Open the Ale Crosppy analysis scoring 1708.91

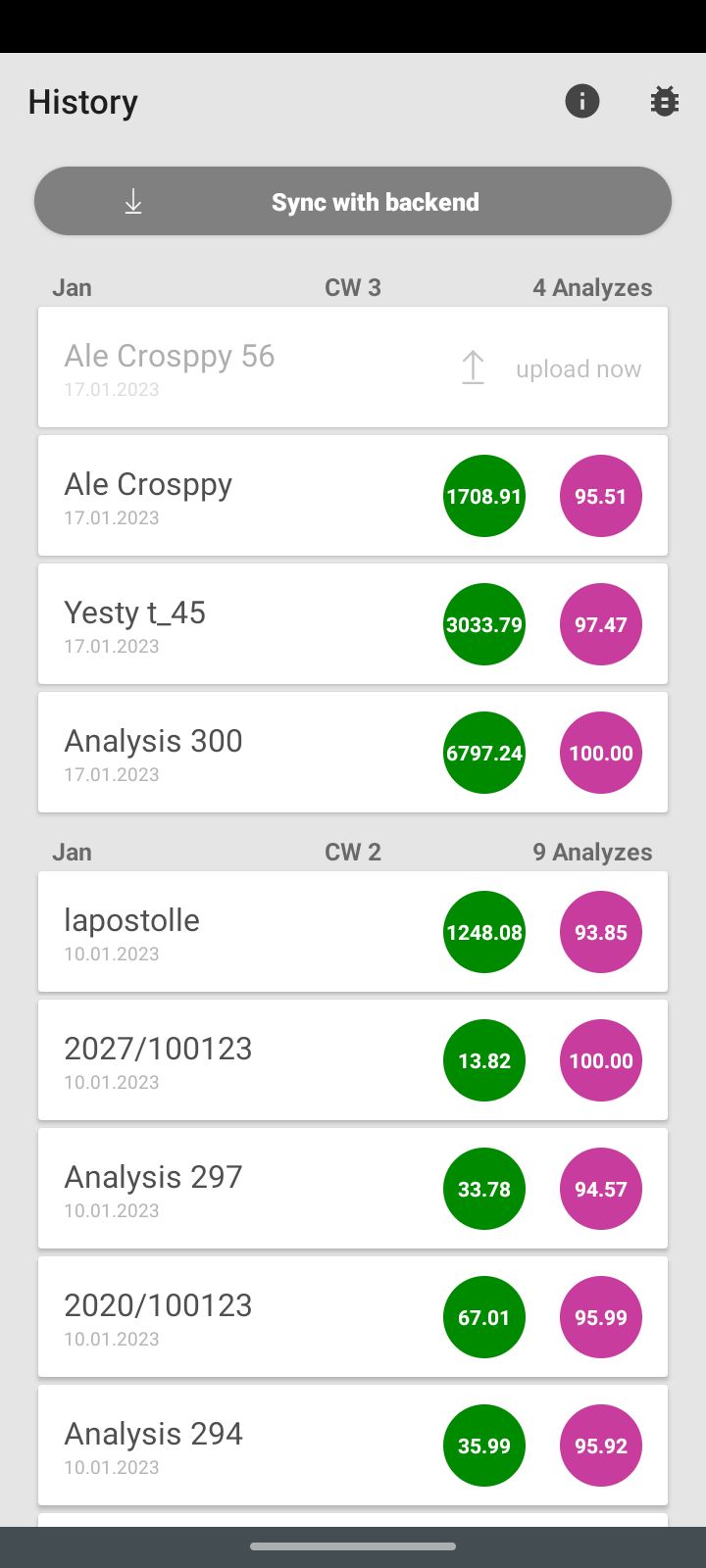tap(353, 496)
